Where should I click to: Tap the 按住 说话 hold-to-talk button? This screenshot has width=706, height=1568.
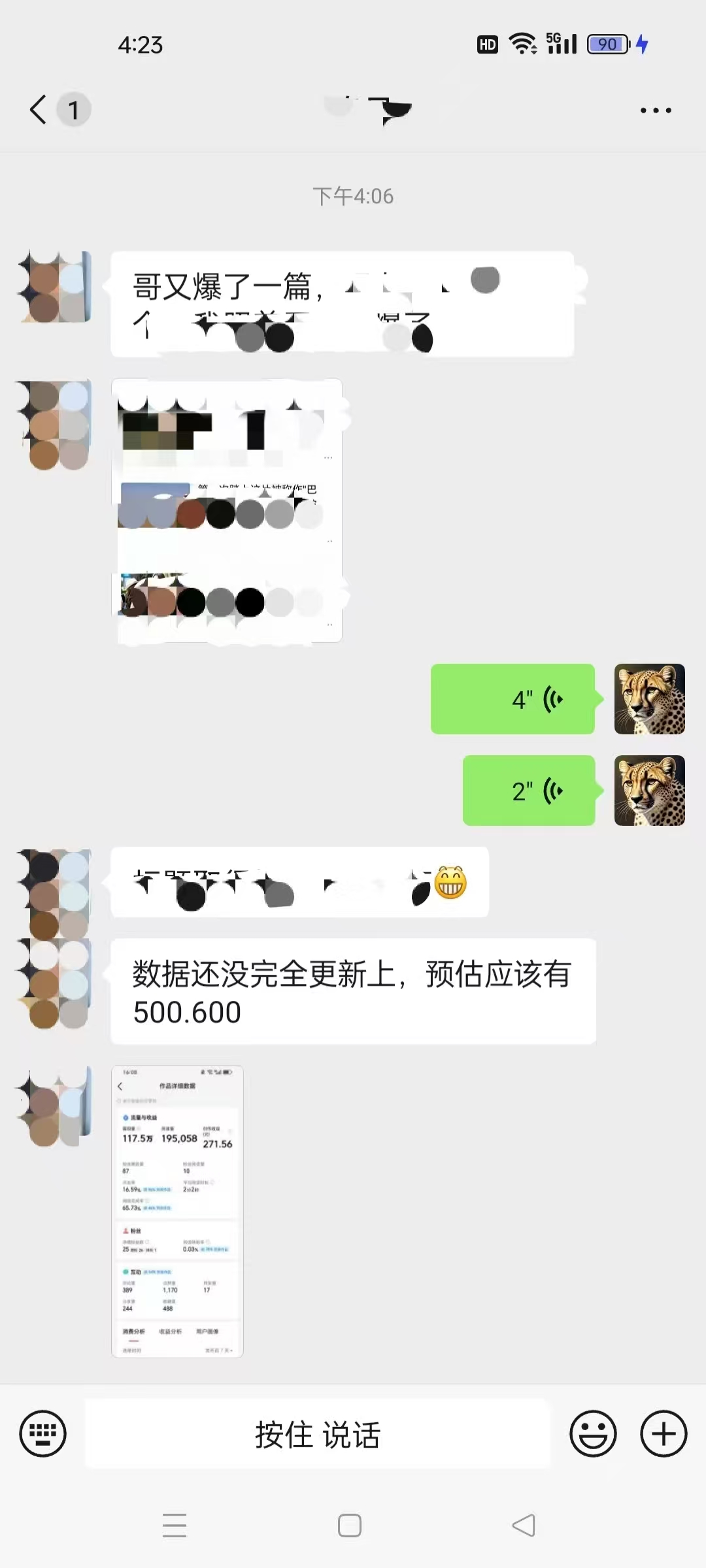[x=318, y=1434]
